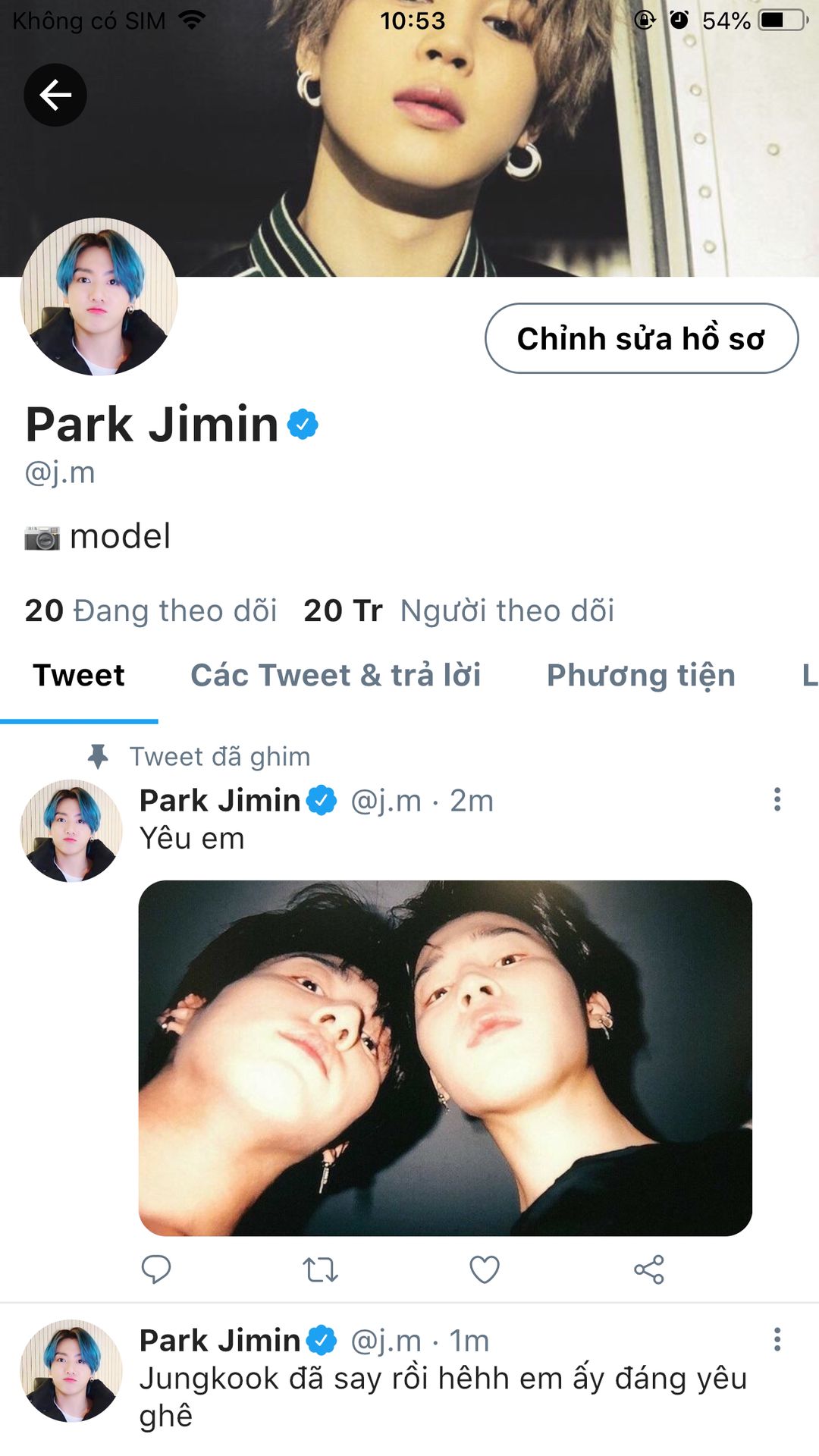Go back using the arrow button
This screenshot has width=819, height=1456.
click(55, 95)
